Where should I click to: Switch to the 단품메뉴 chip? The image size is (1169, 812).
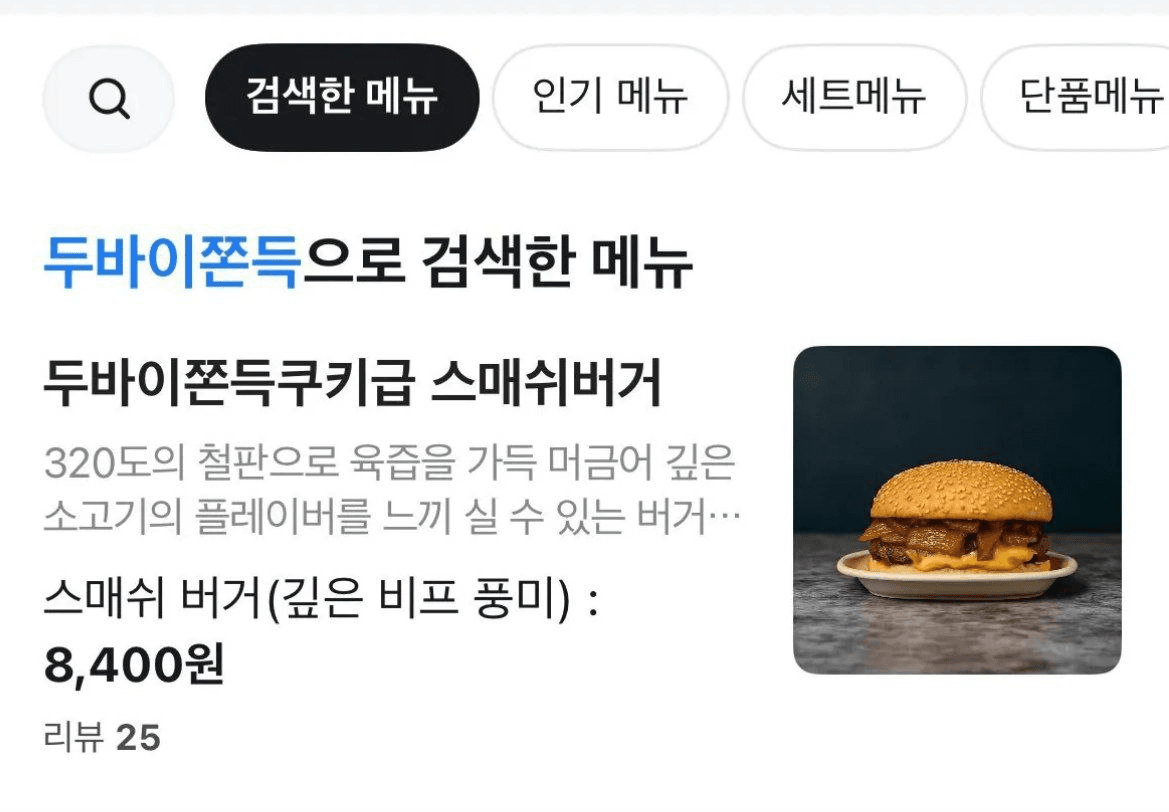tap(1085, 98)
